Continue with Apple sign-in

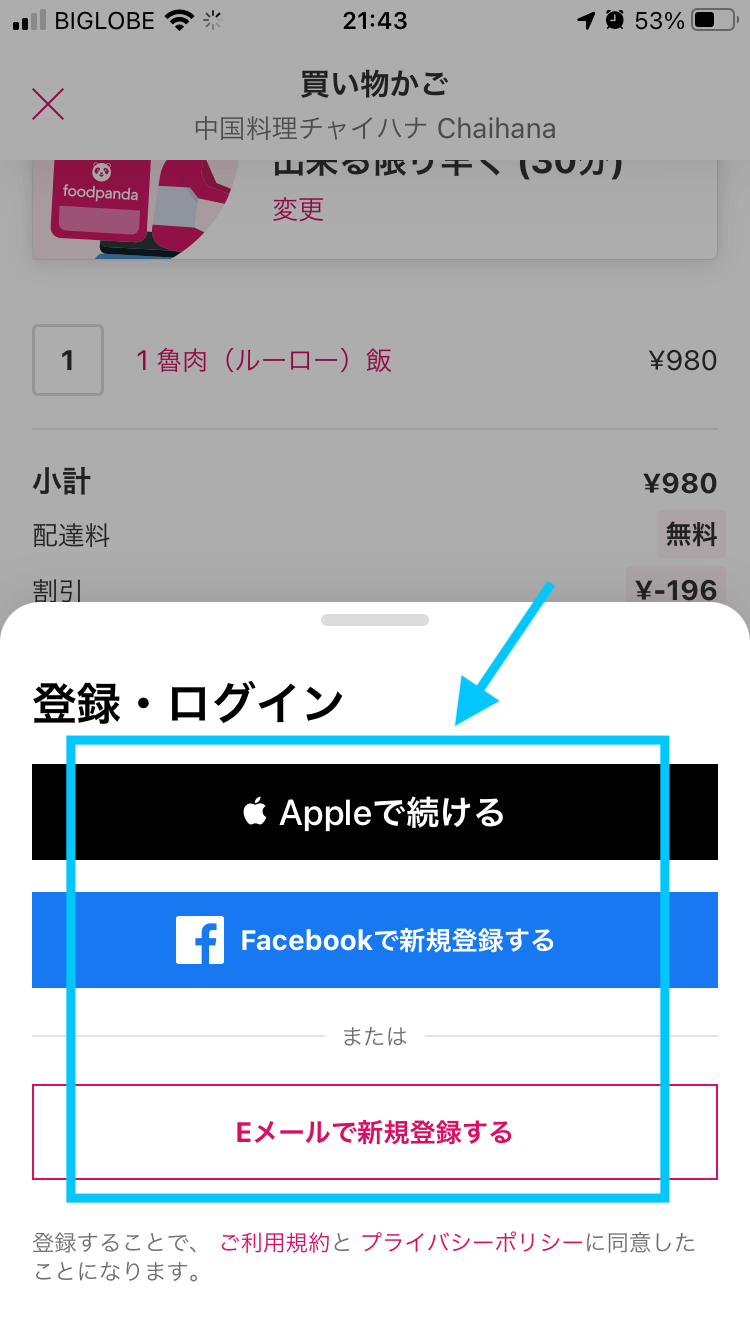[x=374, y=812]
